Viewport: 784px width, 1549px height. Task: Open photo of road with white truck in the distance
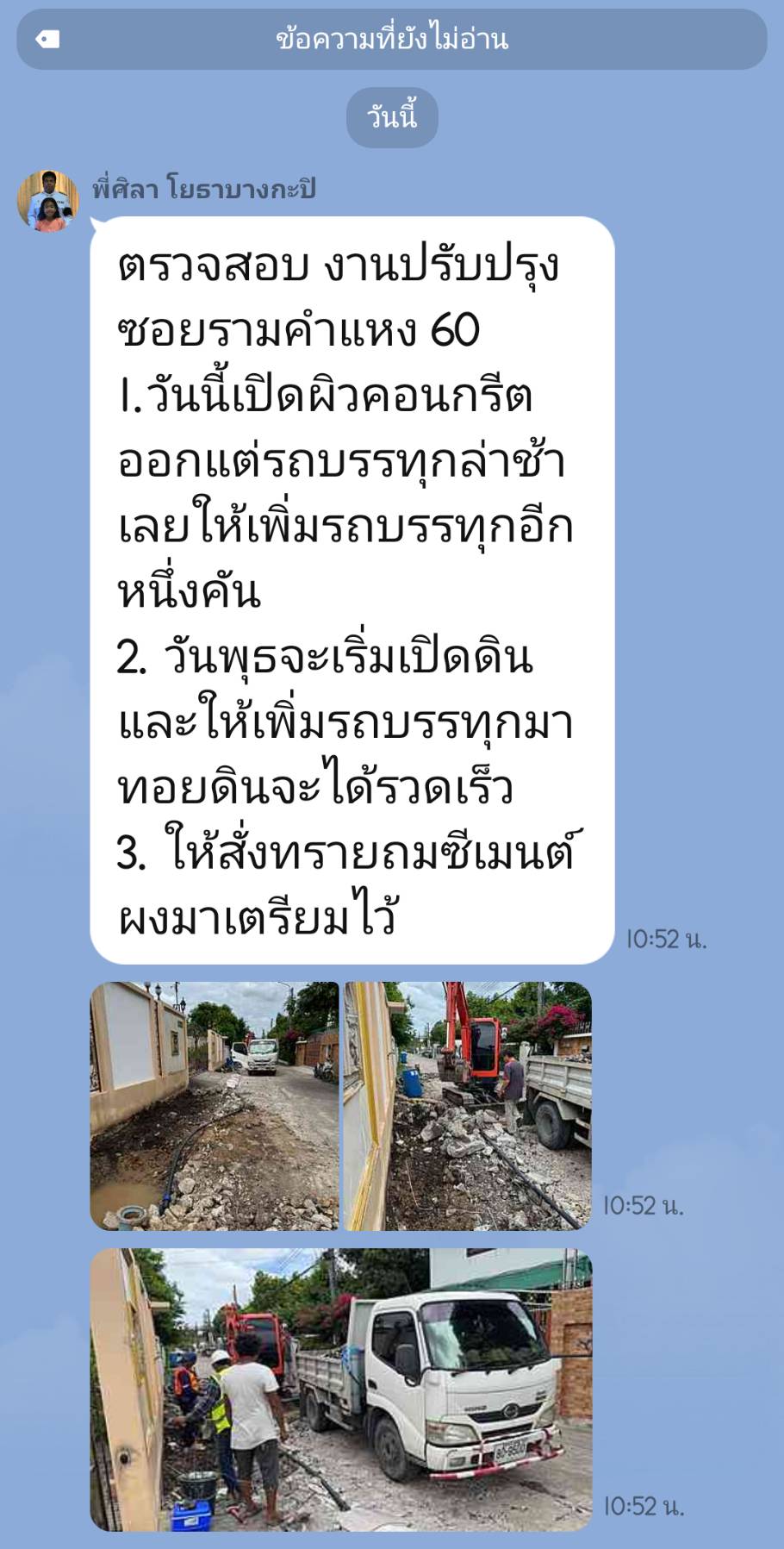pyautogui.click(x=215, y=1105)
